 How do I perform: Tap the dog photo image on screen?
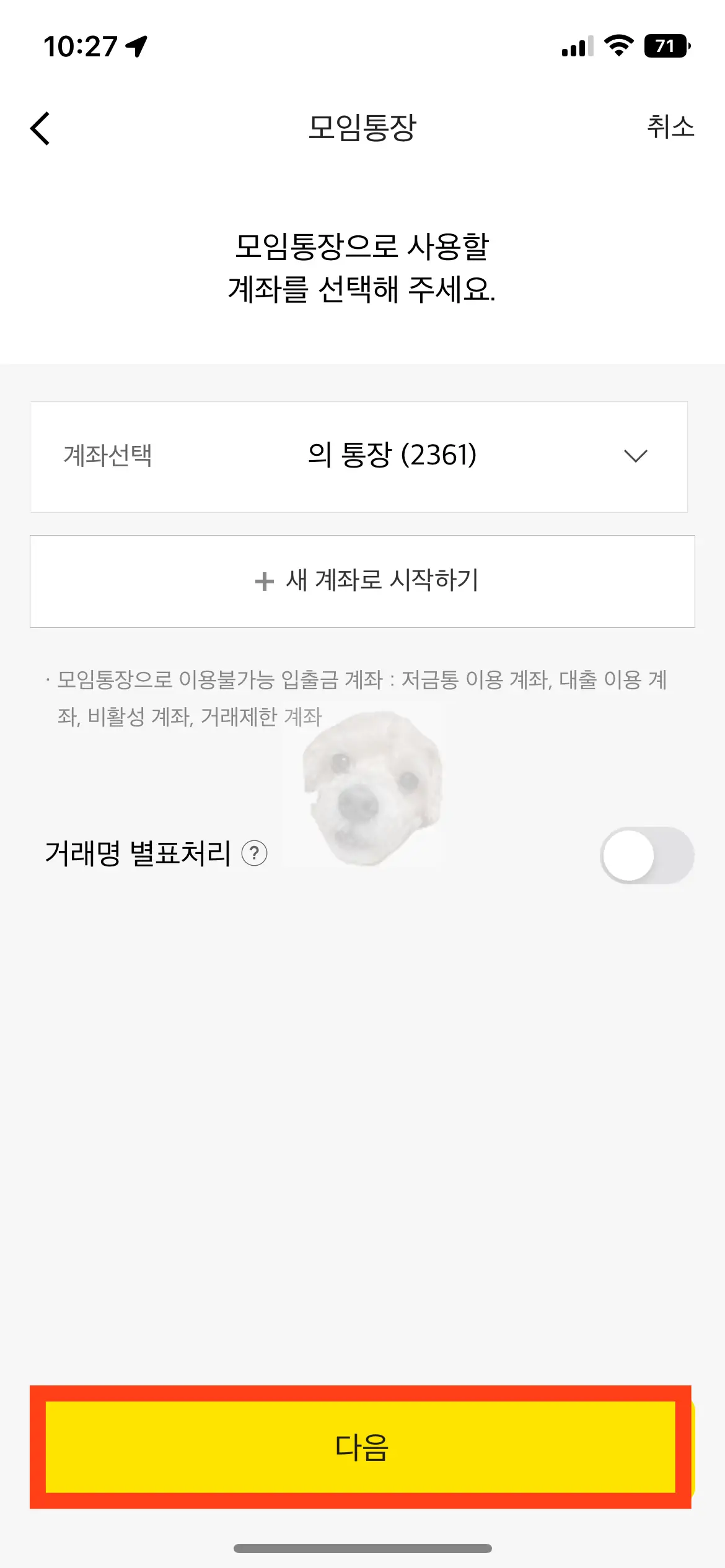pos(371,796)
